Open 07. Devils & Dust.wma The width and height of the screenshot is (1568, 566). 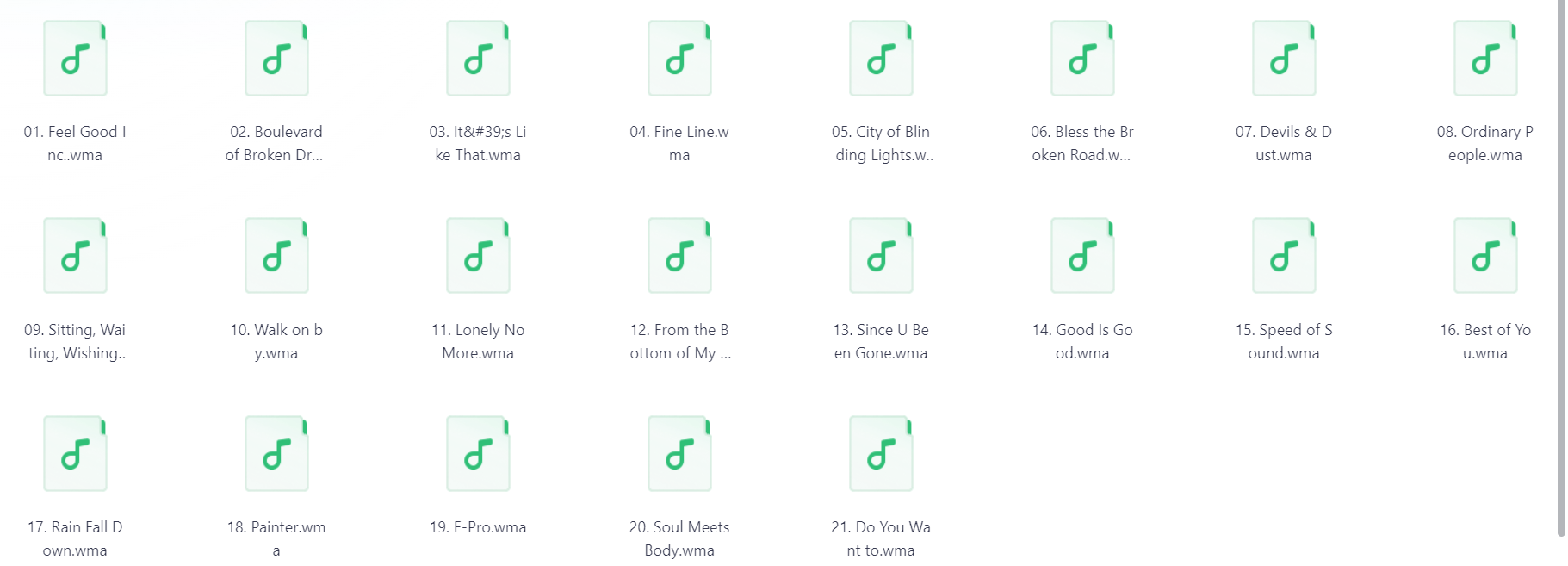coord(1285,59)
